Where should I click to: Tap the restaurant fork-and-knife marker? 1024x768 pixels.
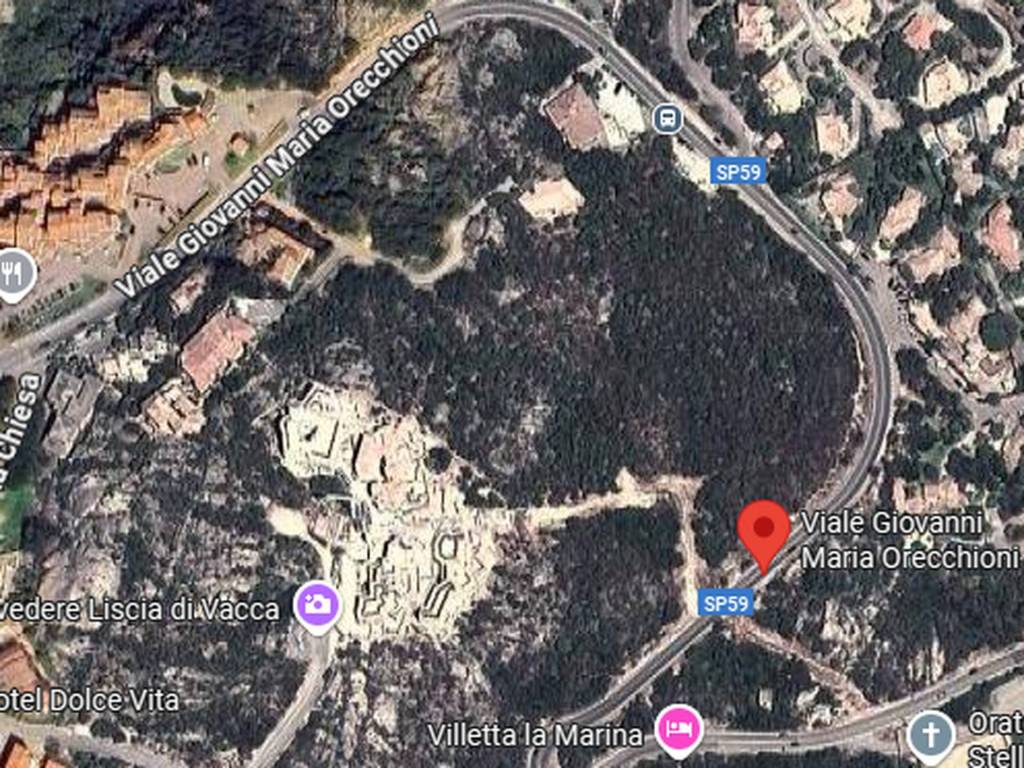coord(14,274)
